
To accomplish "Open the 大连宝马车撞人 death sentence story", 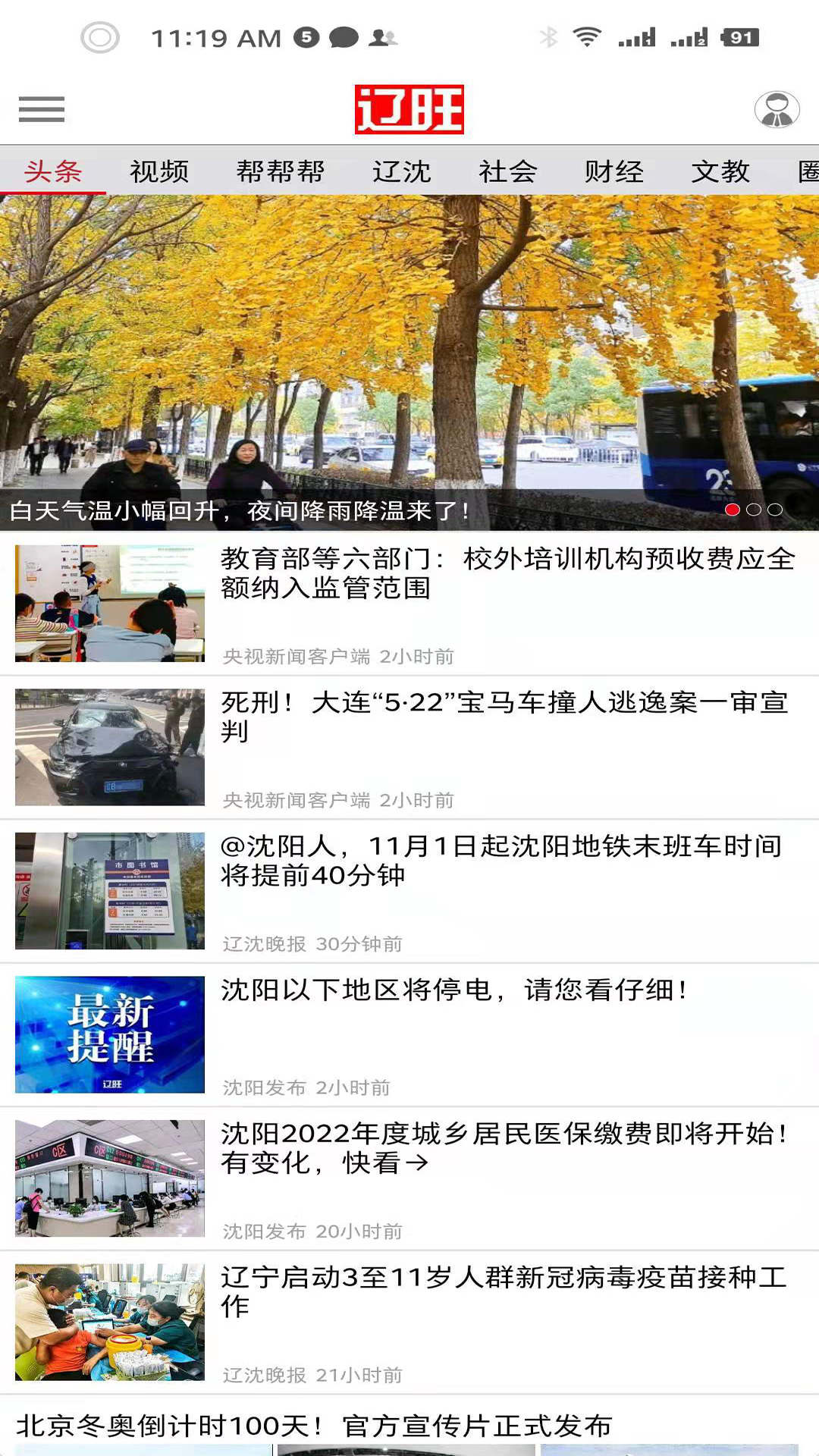I will click(409, 747).
